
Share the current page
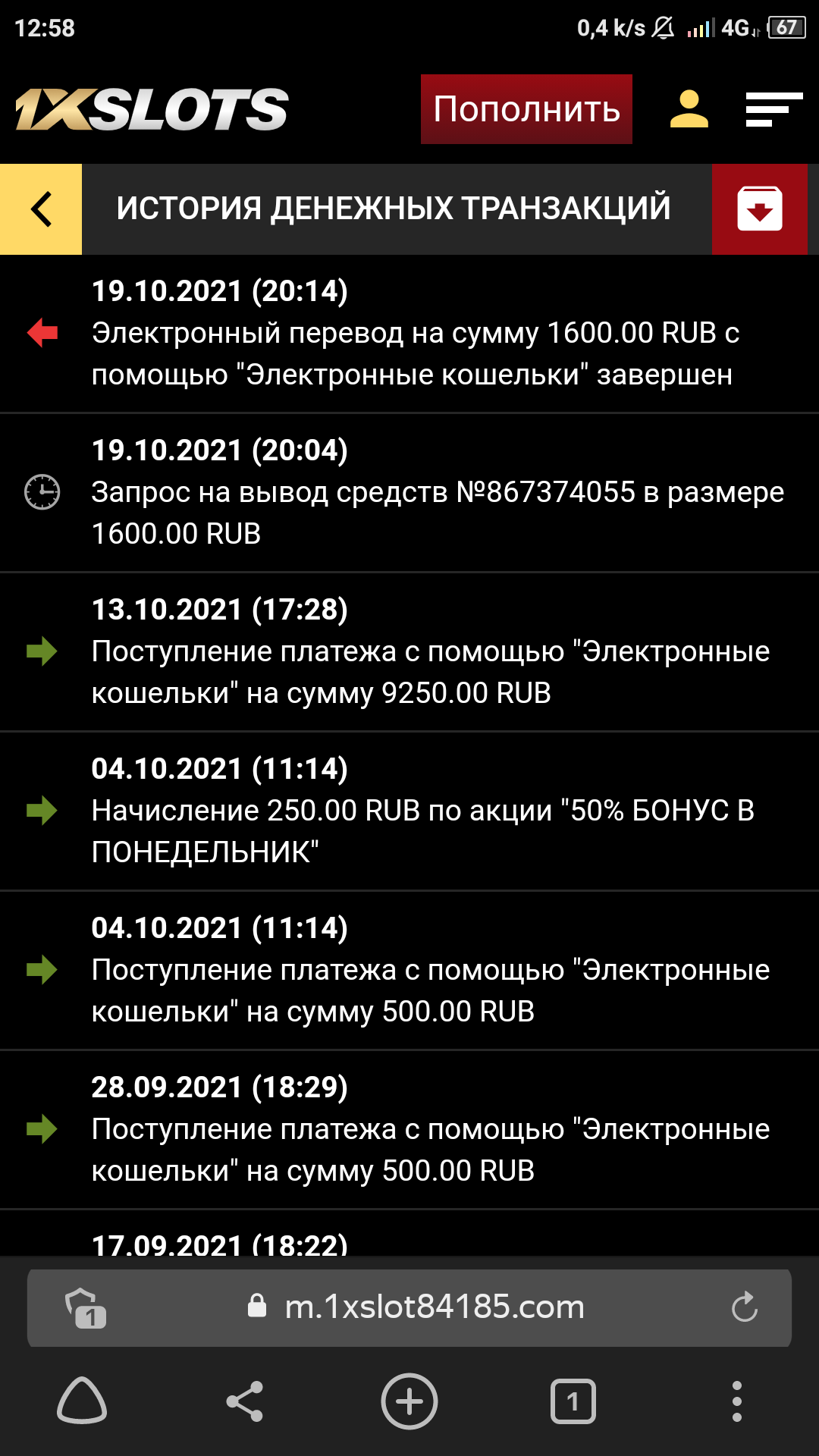[x=245, y=1401]
